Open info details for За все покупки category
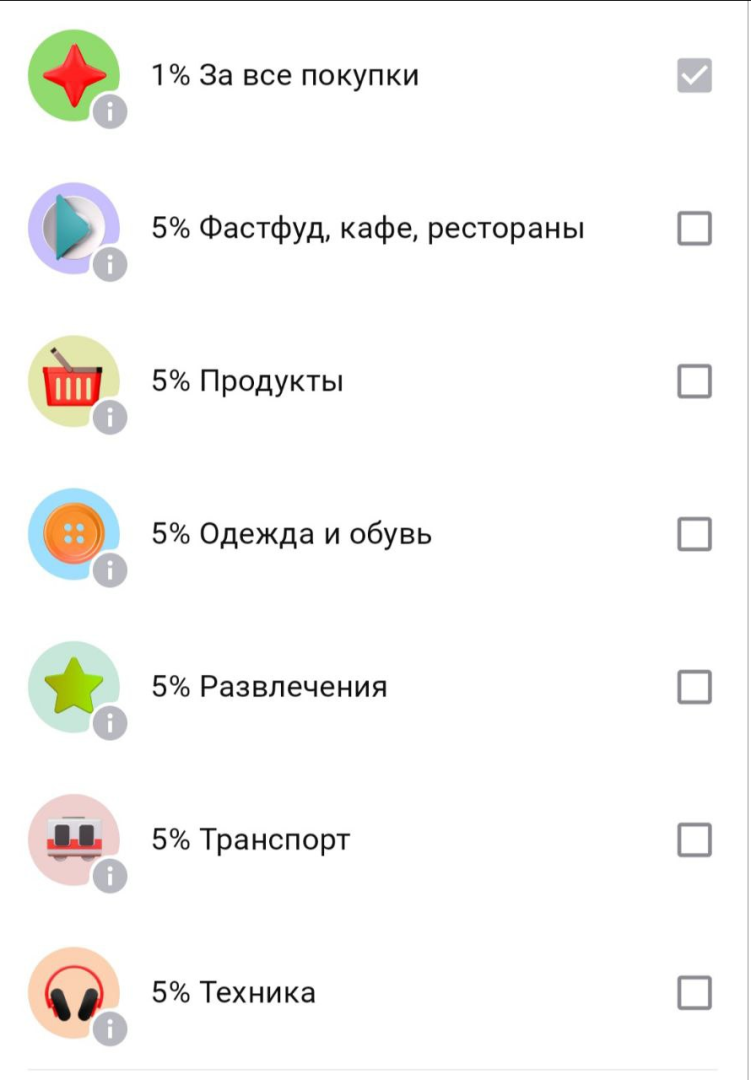751x1080 pixels. coord(110,110)
